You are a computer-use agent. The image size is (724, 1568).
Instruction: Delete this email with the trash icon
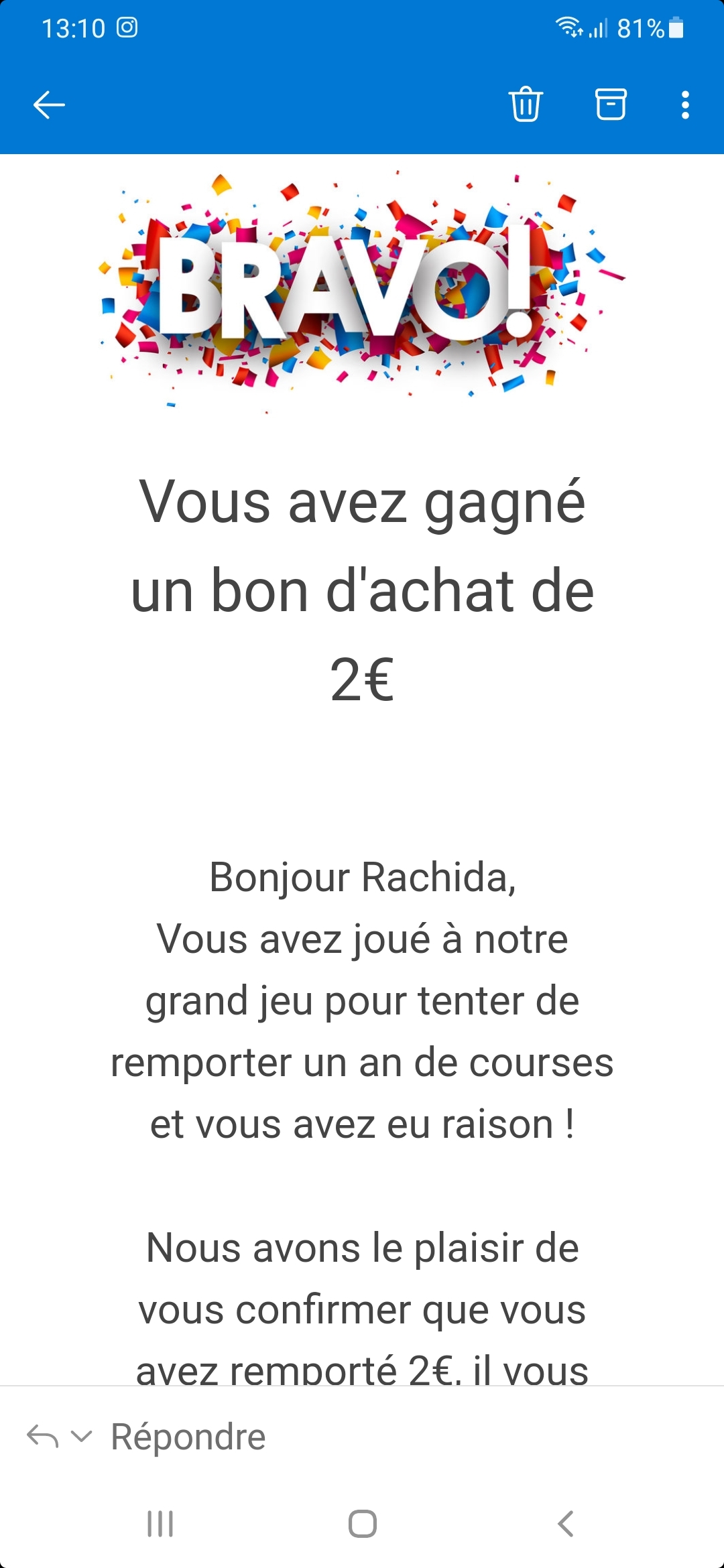coord(526,105)
